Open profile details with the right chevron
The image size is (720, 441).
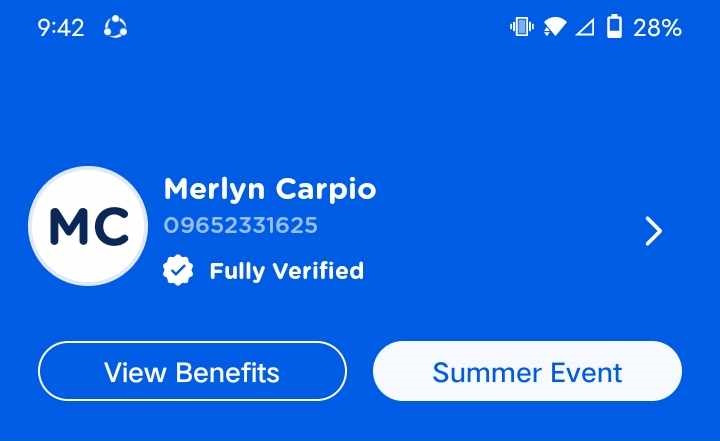653,232
